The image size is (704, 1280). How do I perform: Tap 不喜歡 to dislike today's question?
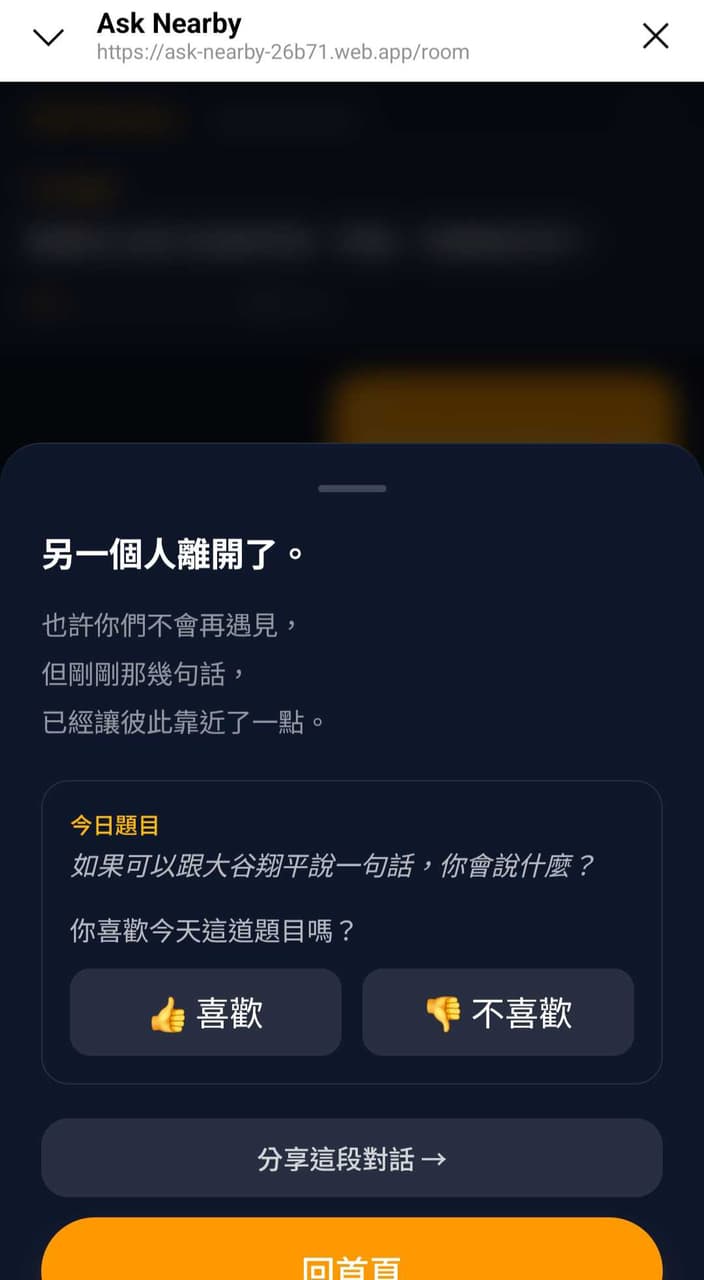[498, 1012]
